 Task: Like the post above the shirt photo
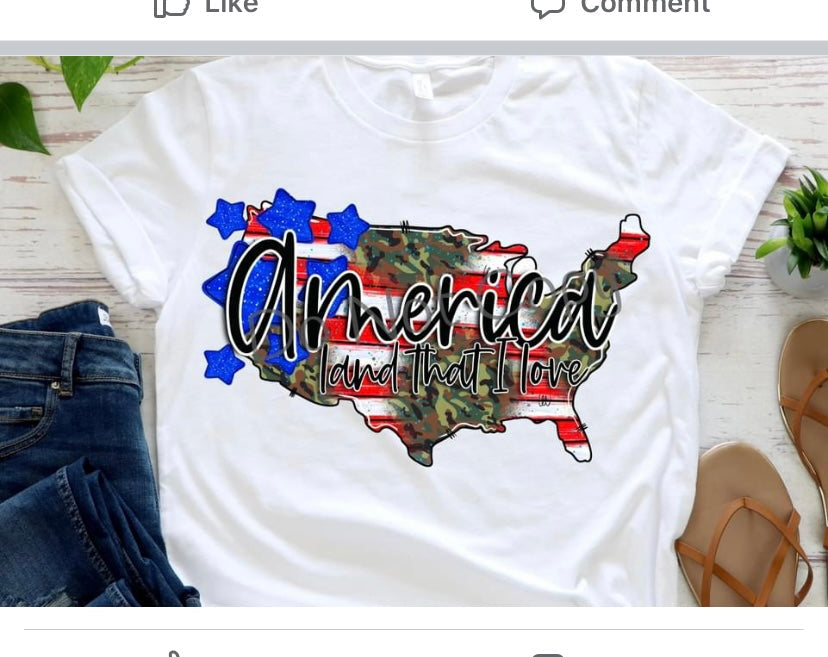[x=207, y=8]
